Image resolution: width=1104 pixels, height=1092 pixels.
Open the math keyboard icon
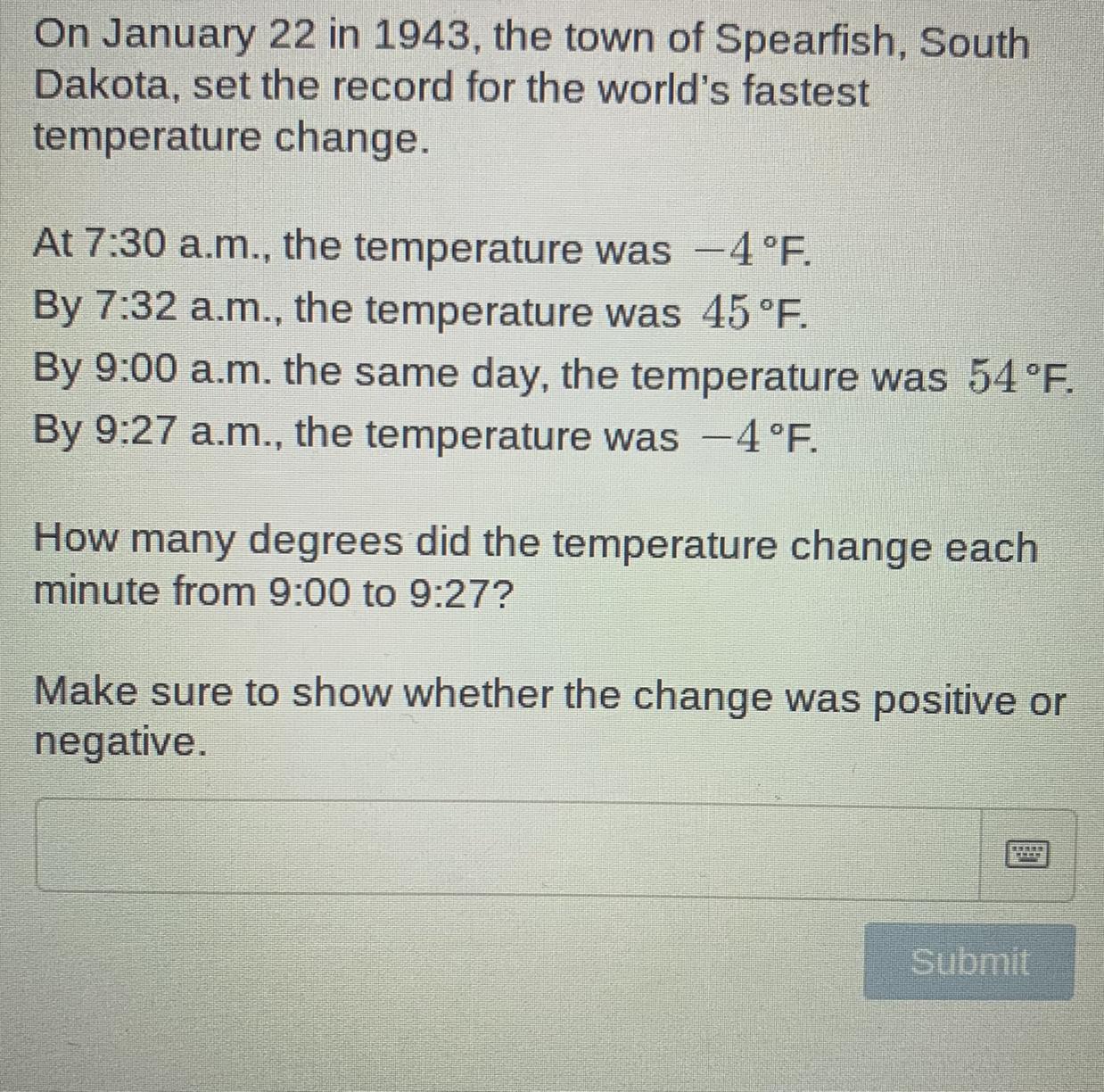click(x=1027, y=854)
